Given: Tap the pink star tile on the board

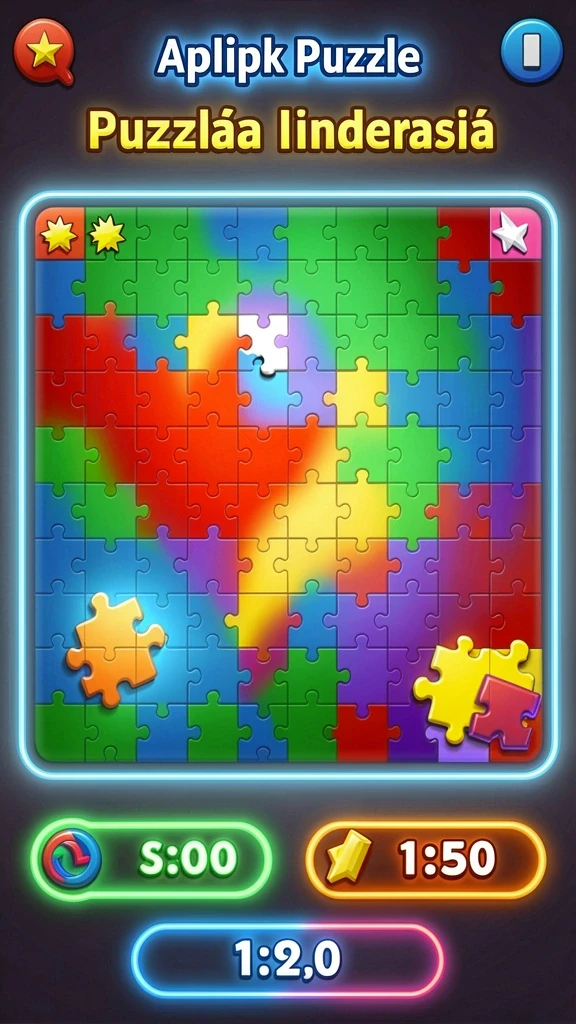Looking at the screenshot, I should (515, 233).
